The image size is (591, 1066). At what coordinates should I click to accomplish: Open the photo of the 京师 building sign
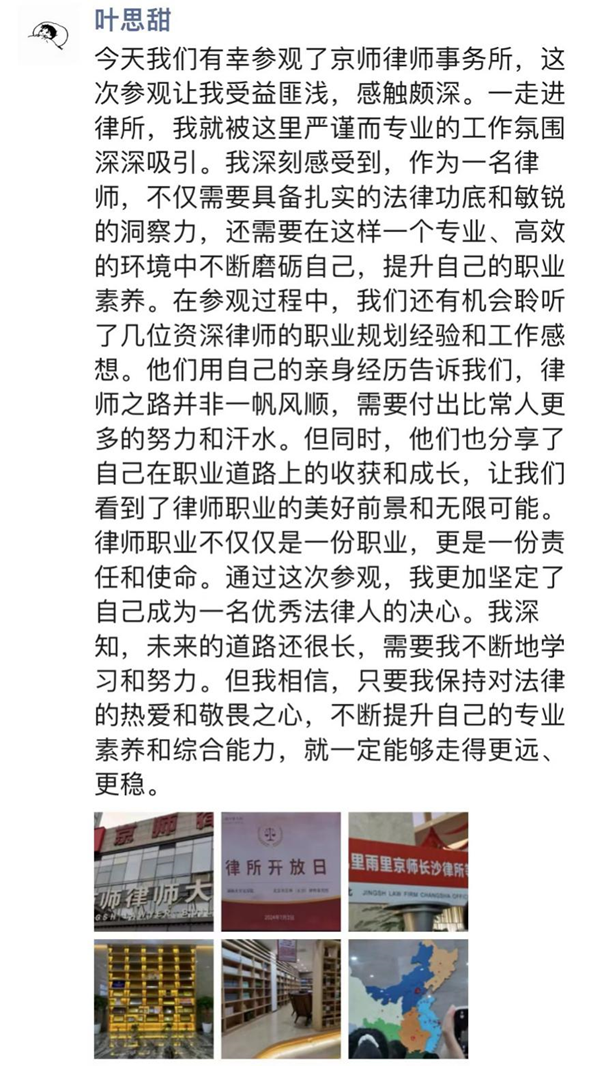tap(154, 872)
